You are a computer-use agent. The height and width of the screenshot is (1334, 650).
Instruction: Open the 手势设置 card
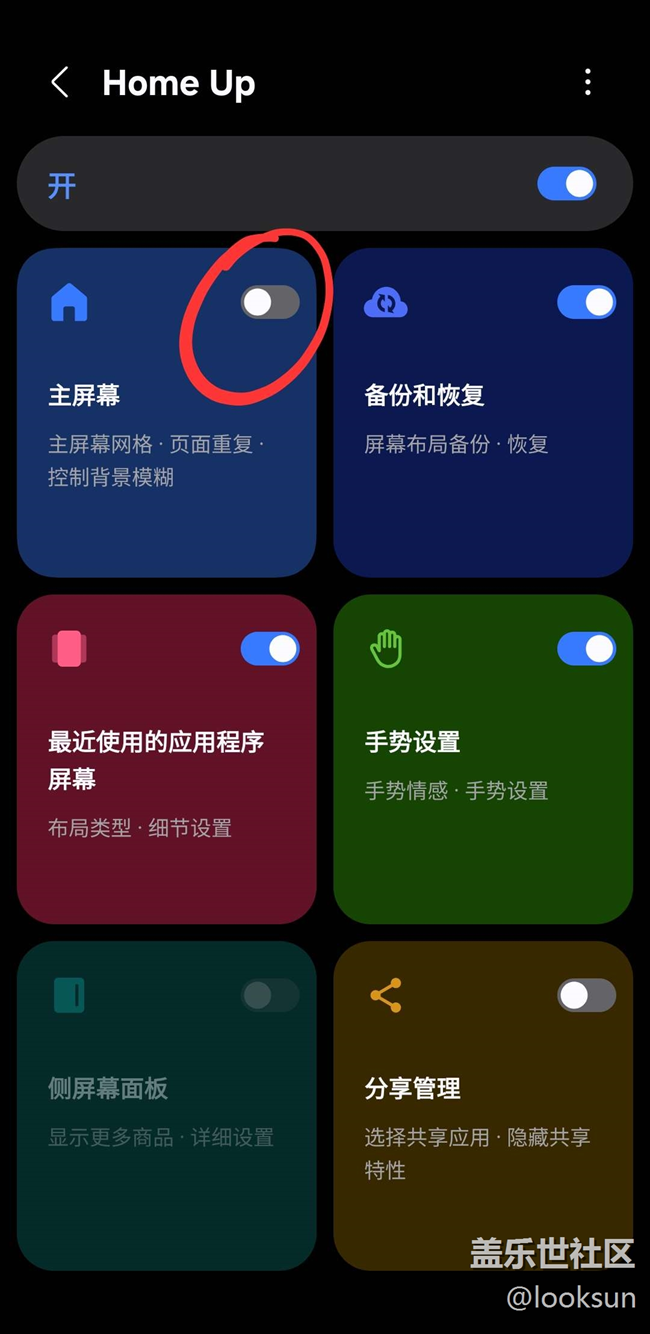click(x=483, y=759)
